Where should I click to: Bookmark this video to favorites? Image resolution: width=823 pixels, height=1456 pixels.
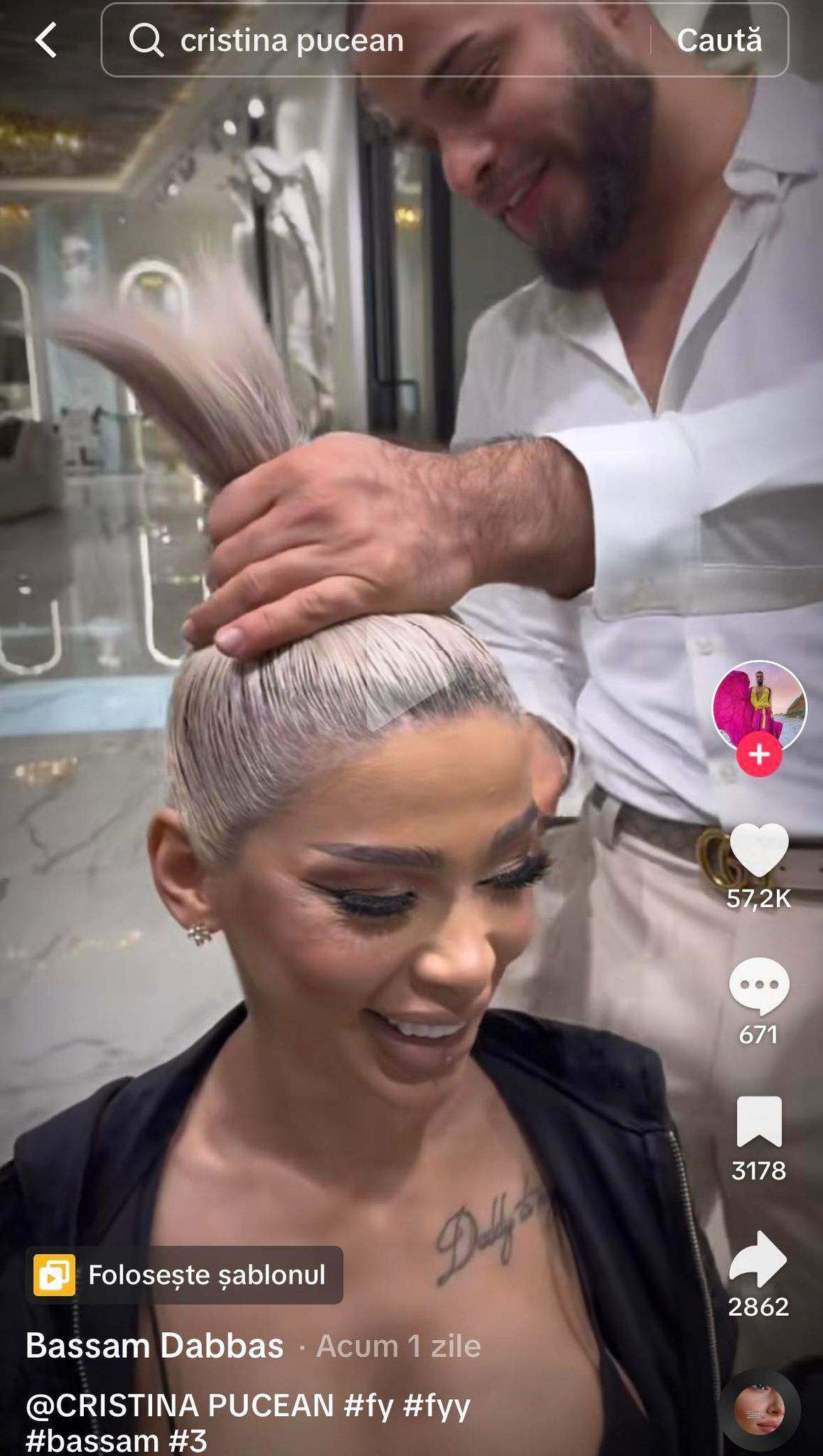758,1122
